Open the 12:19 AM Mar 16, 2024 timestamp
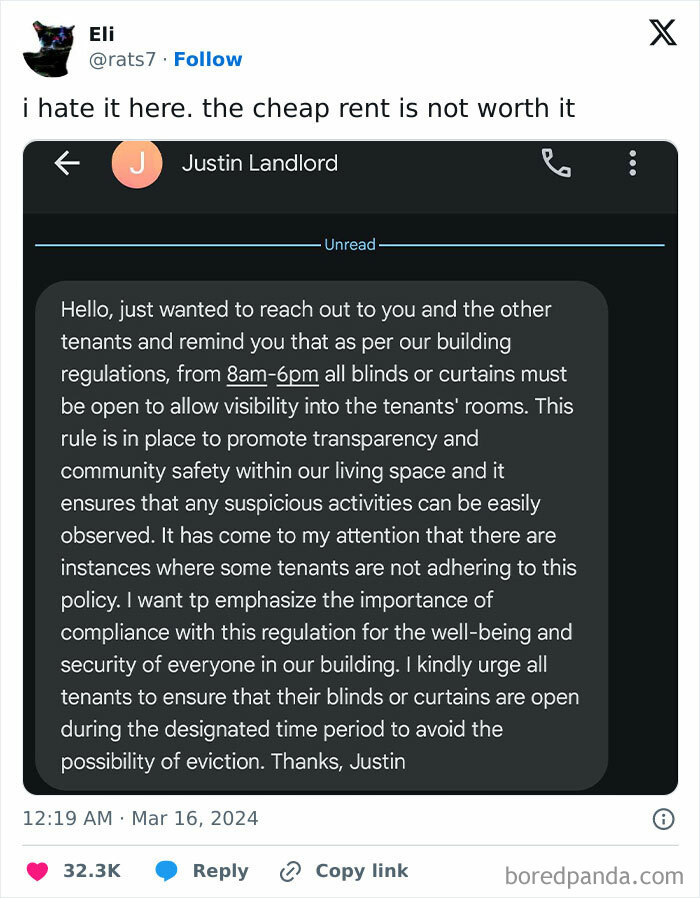This screenshot has width=700, height=898. [x=140, y=818]
